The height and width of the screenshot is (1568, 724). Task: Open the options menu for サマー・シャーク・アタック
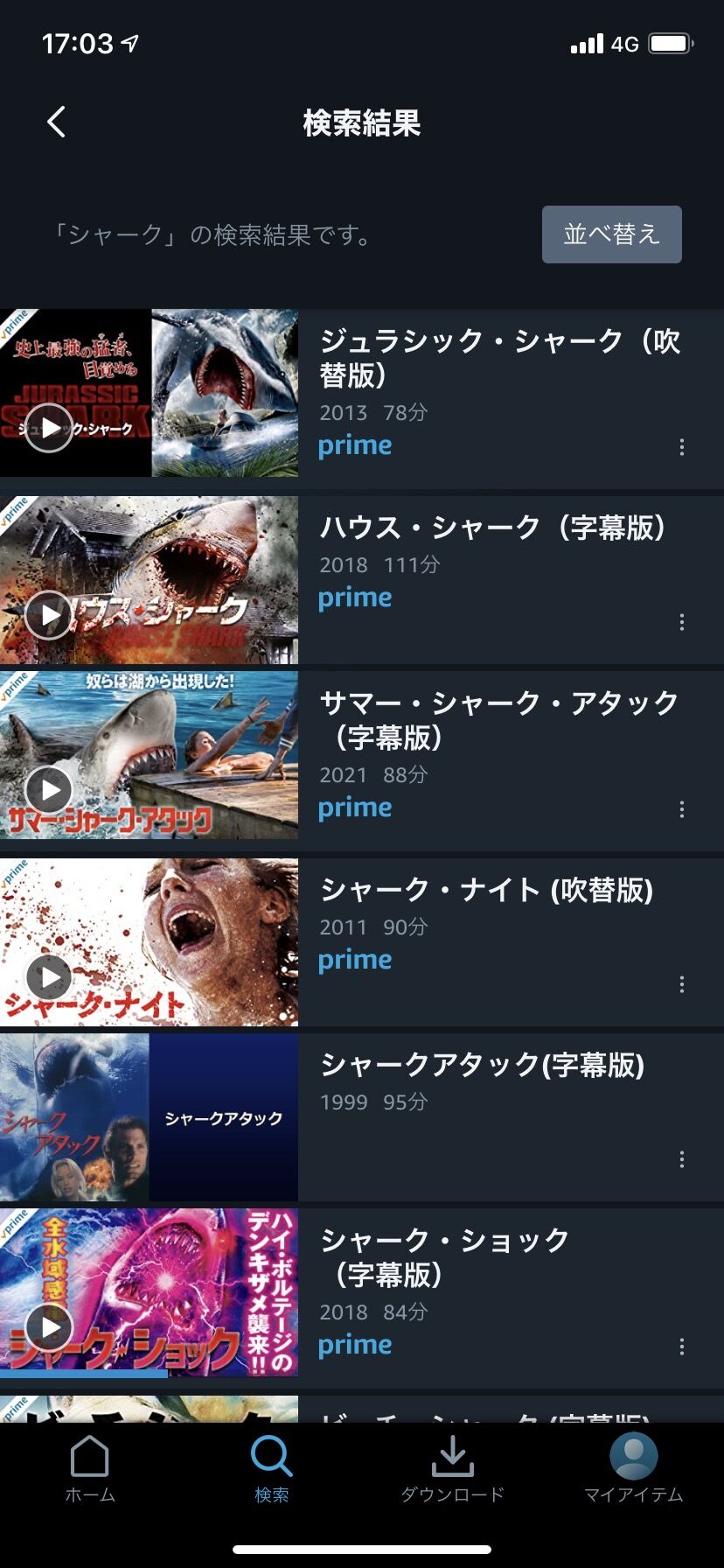pyautogui.click(x=682, y=809)
